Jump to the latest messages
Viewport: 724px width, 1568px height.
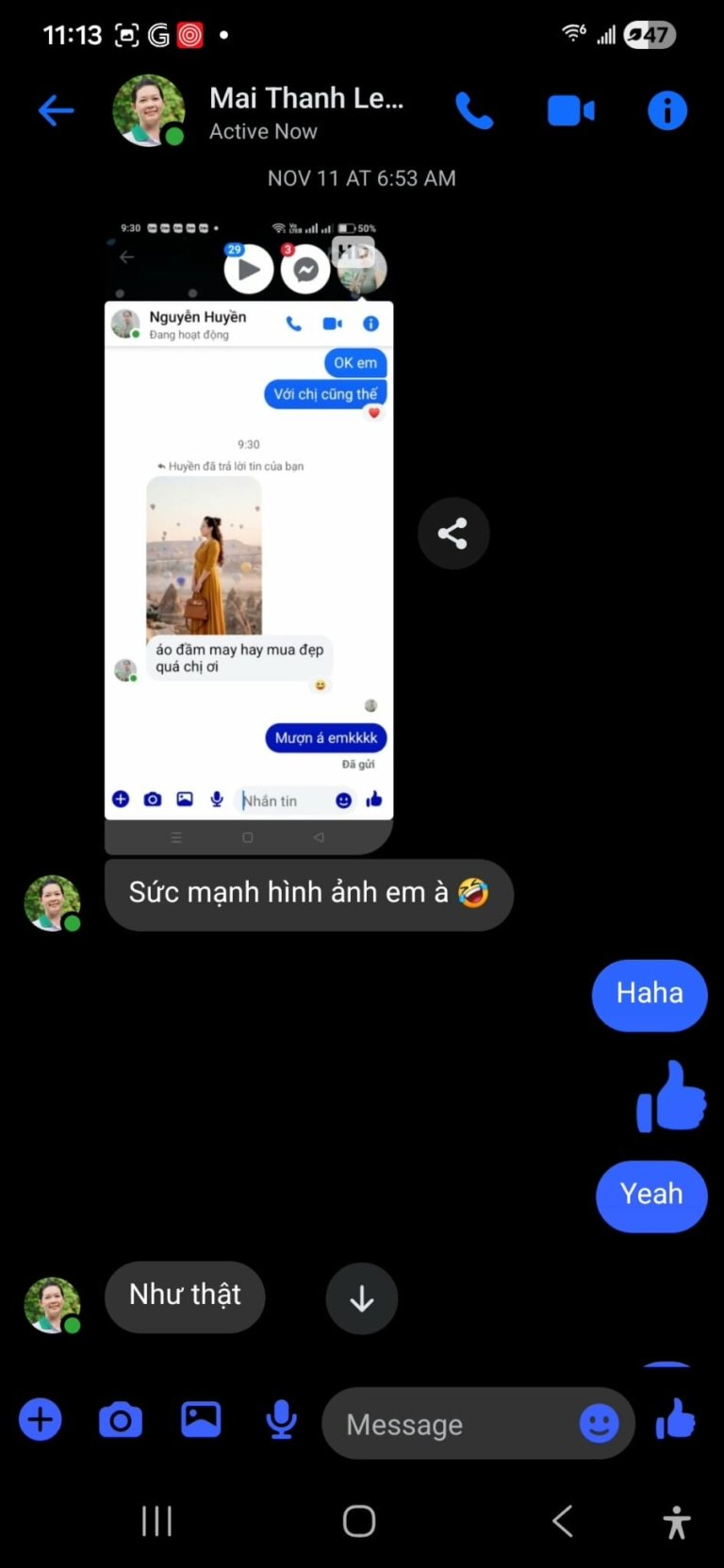click(x=362, y=1299)
